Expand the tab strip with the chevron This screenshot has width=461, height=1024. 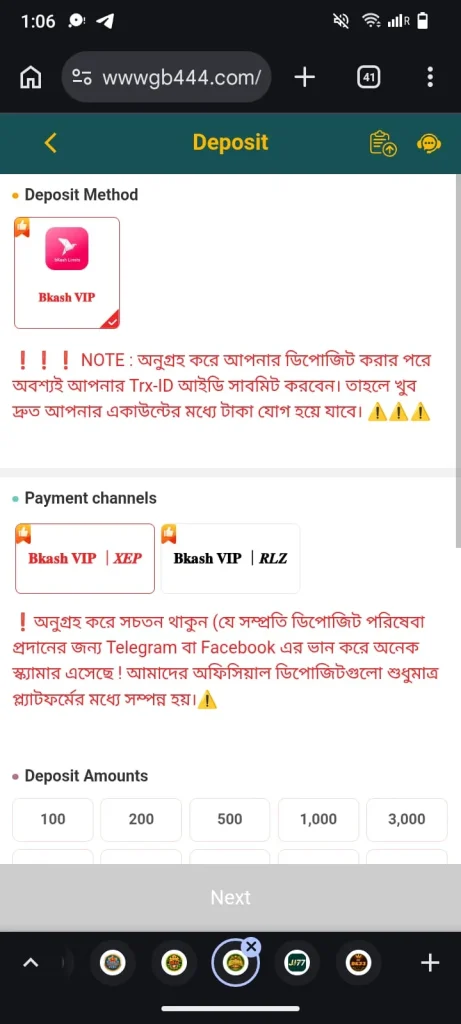[x=31, y=963]
